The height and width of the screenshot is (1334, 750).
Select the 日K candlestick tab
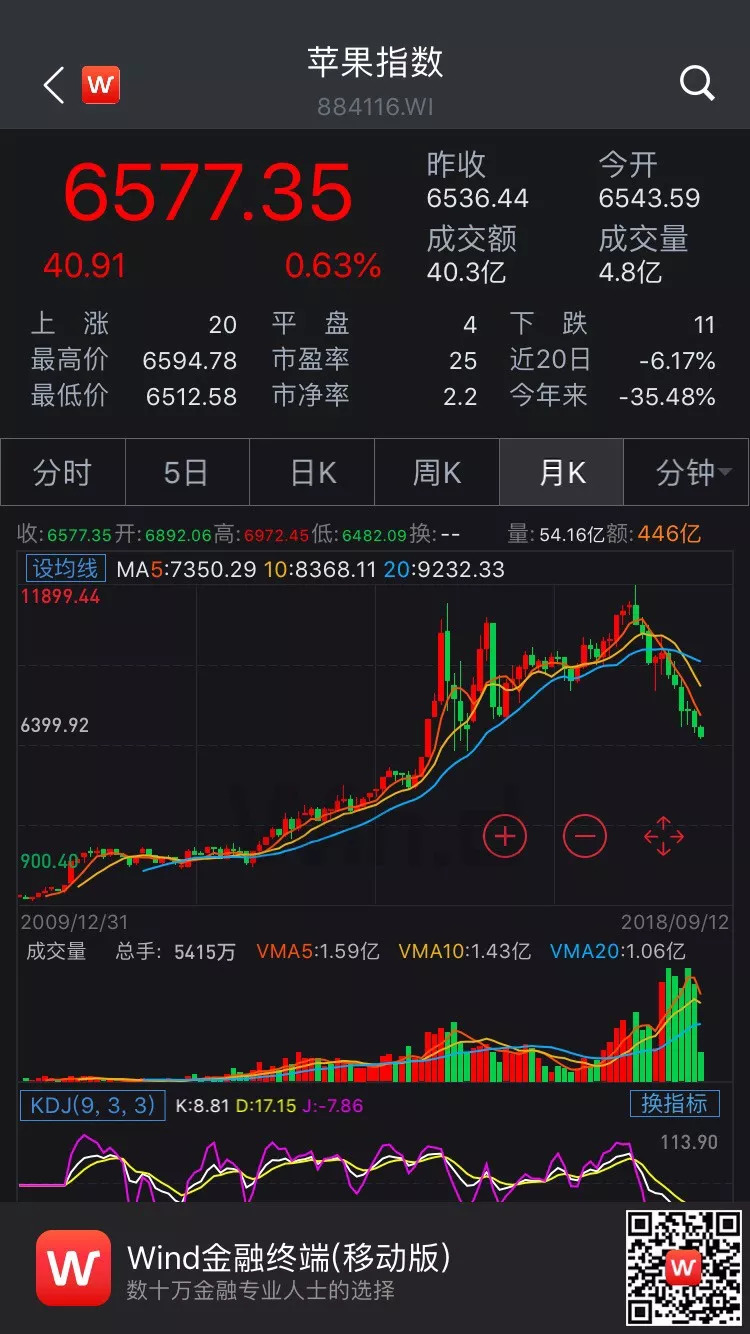312,472
